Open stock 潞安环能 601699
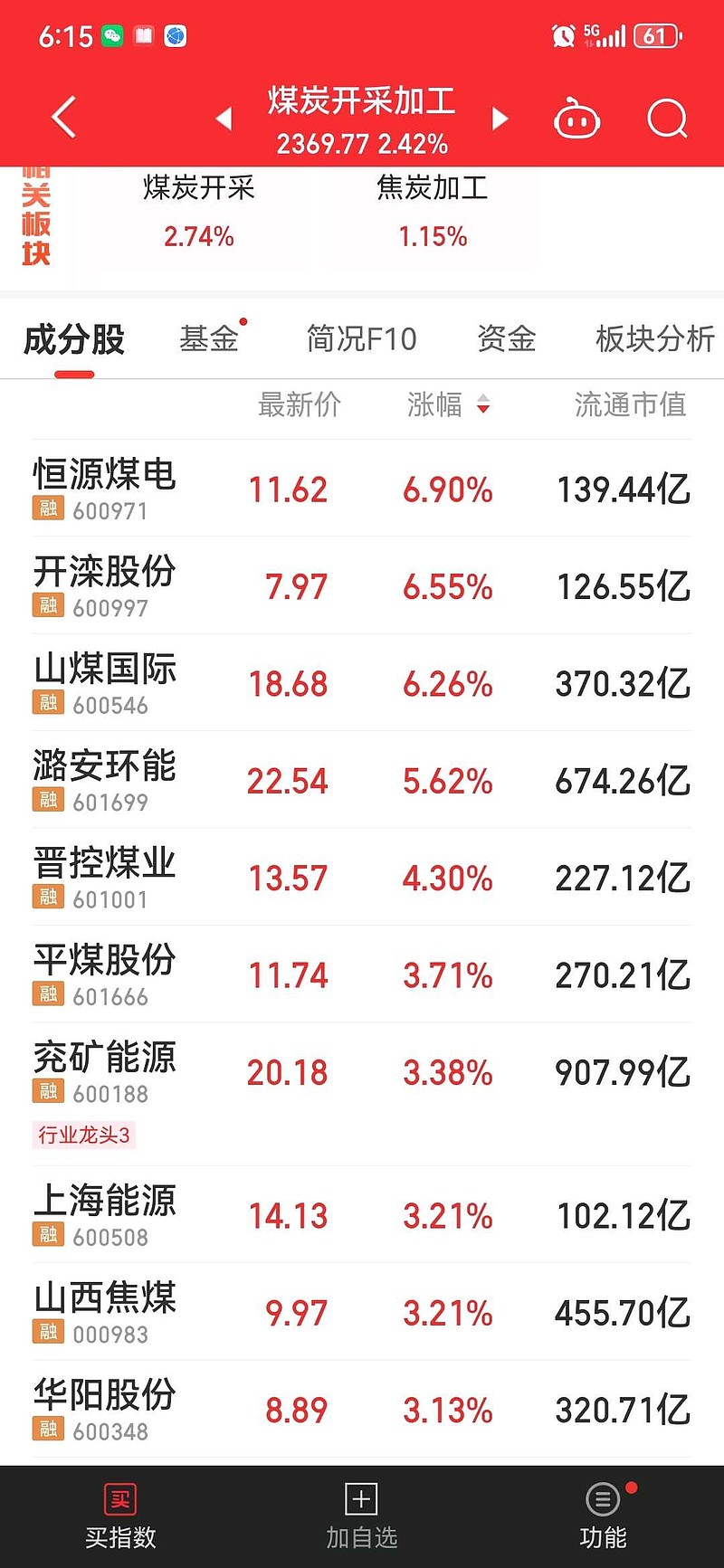724x1568 pixels. pyautogui.click(x=362, y=780)
